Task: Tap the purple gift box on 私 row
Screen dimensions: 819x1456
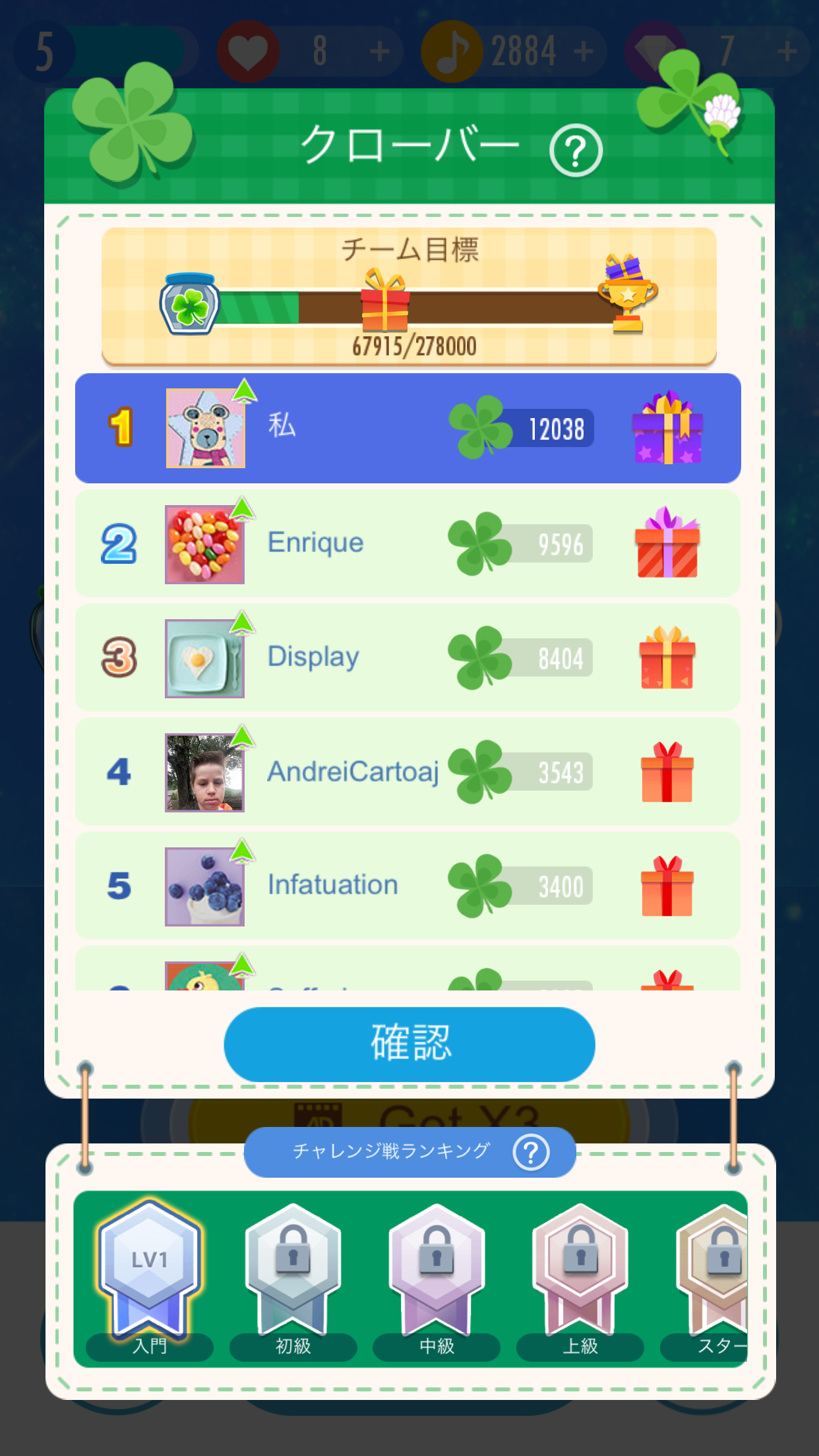Action: pos(667,429)
